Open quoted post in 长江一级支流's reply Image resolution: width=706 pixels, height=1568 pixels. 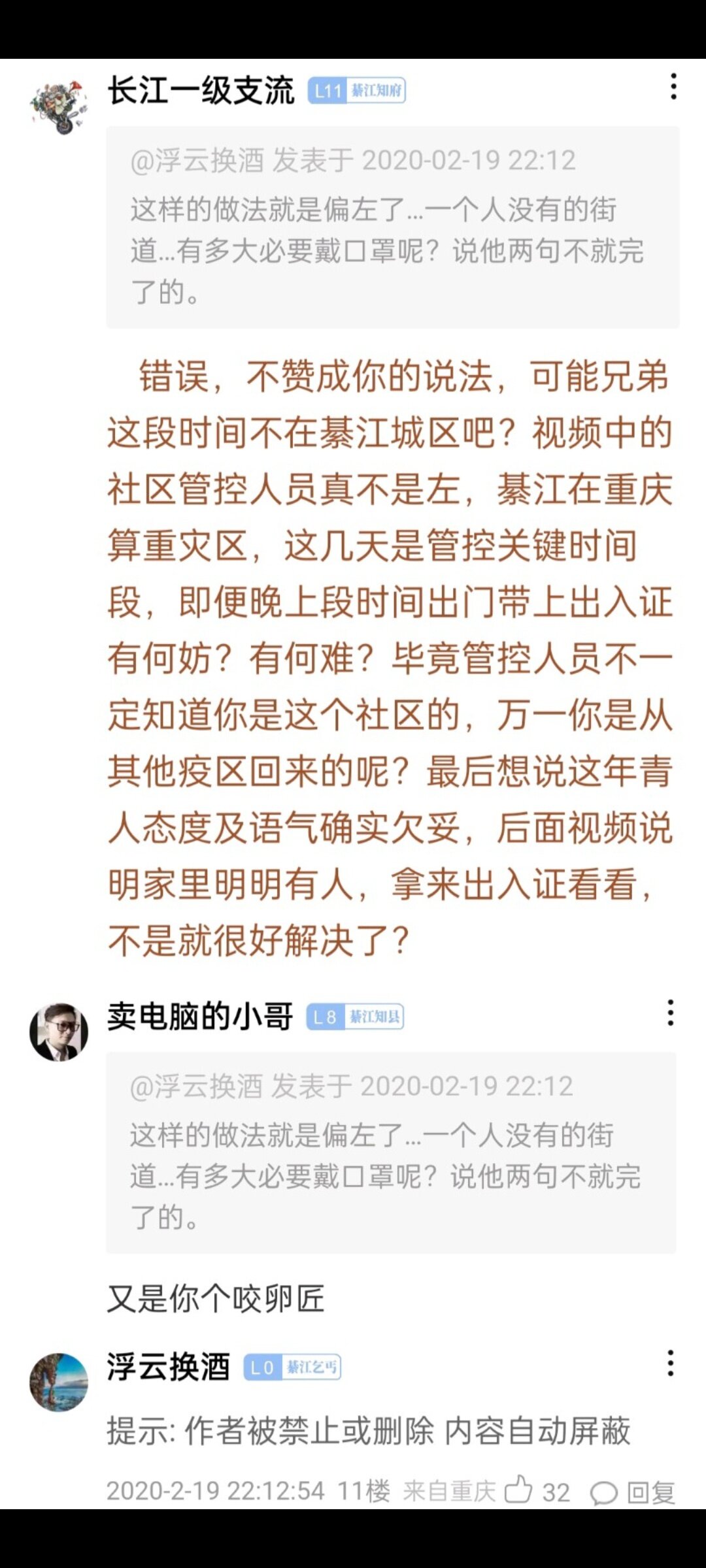coord(392,227)
